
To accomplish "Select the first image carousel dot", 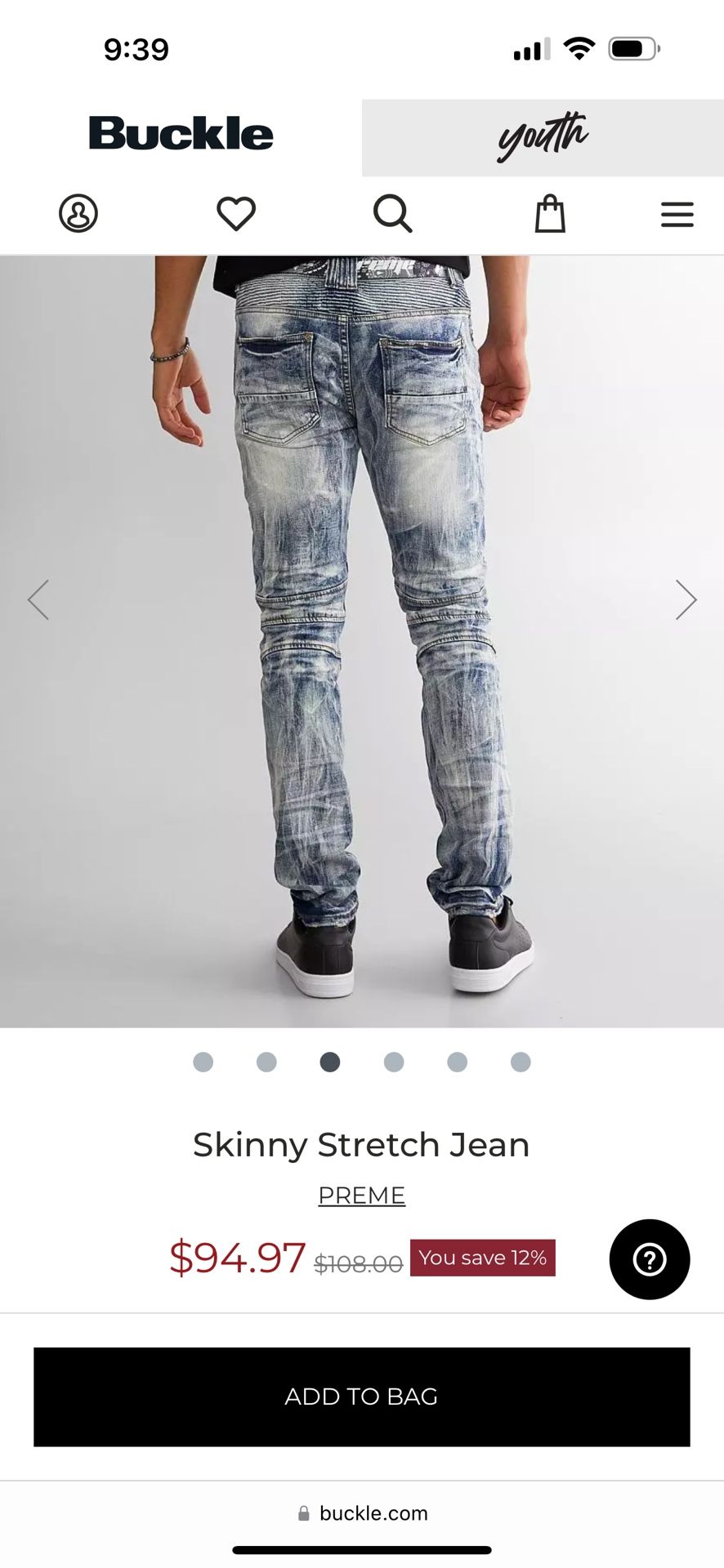I will coord(203,1062).
